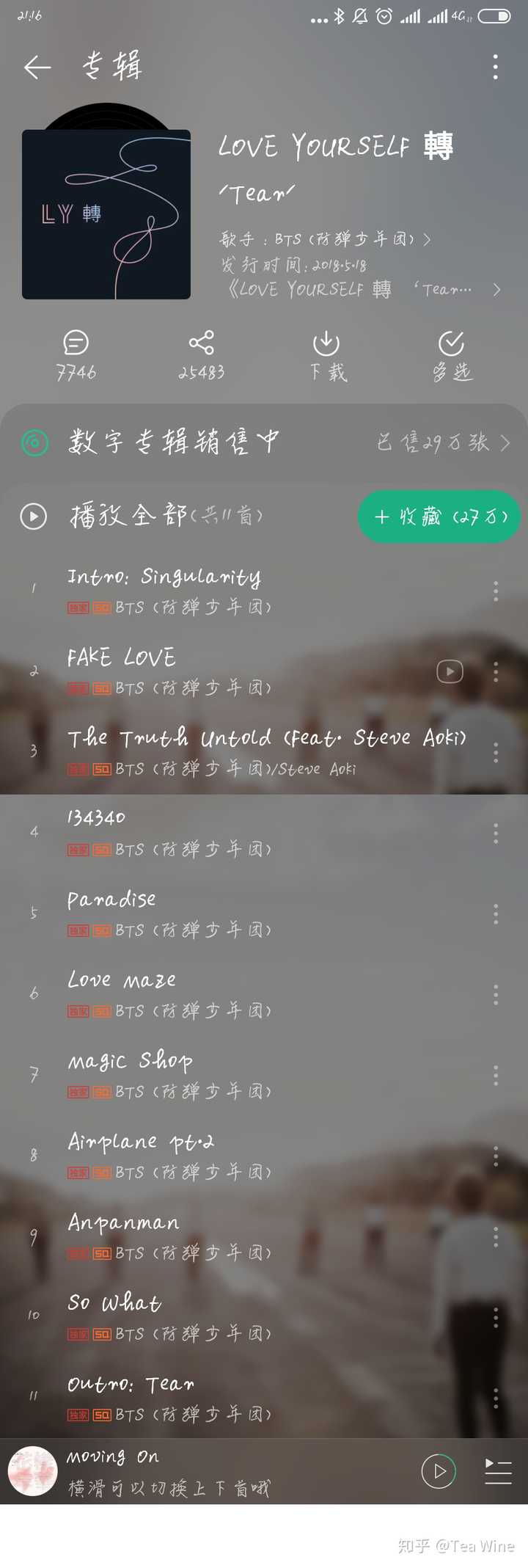Go back from the album page
This screenshot has width=528, height=1568.
click(x=37, y=68)
